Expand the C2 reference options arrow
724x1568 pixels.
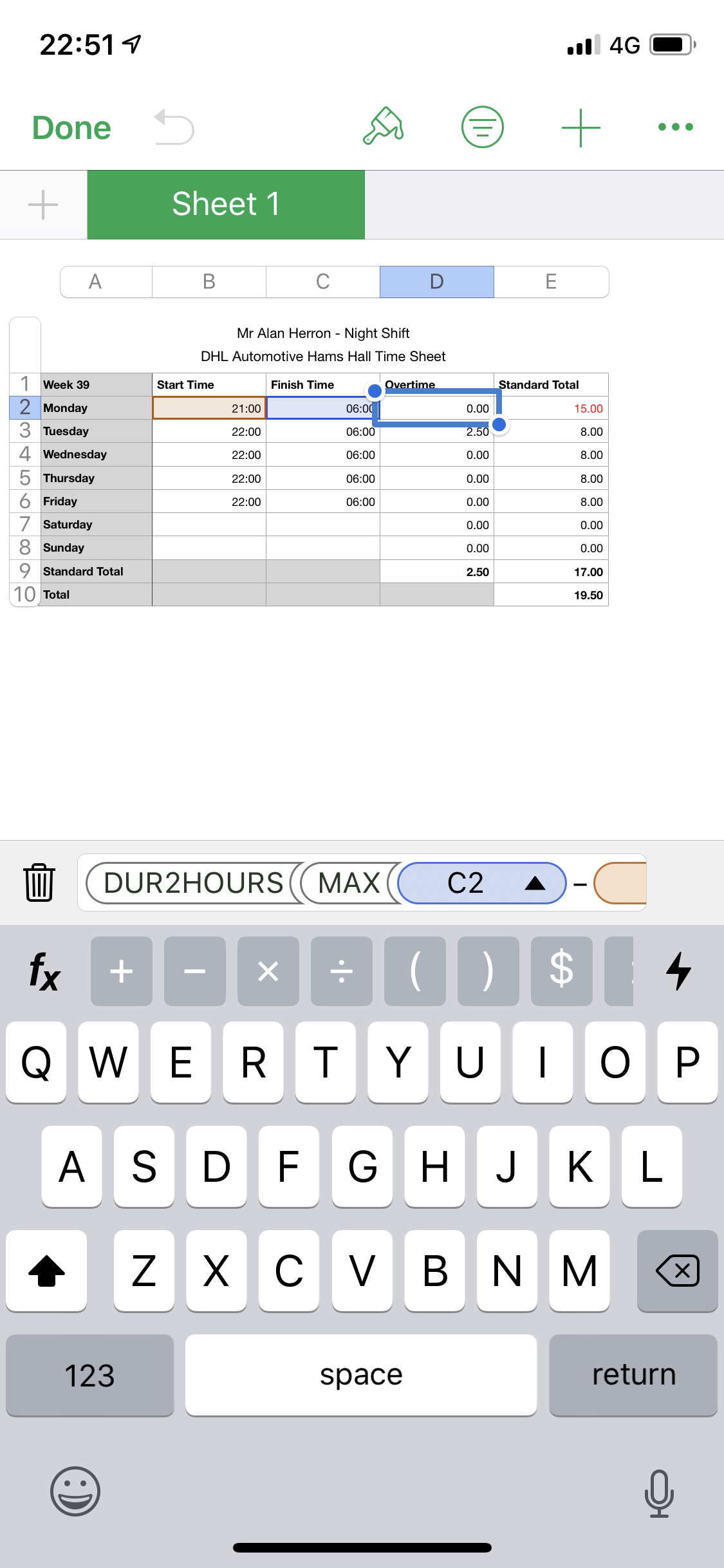(x=535, y=883)
